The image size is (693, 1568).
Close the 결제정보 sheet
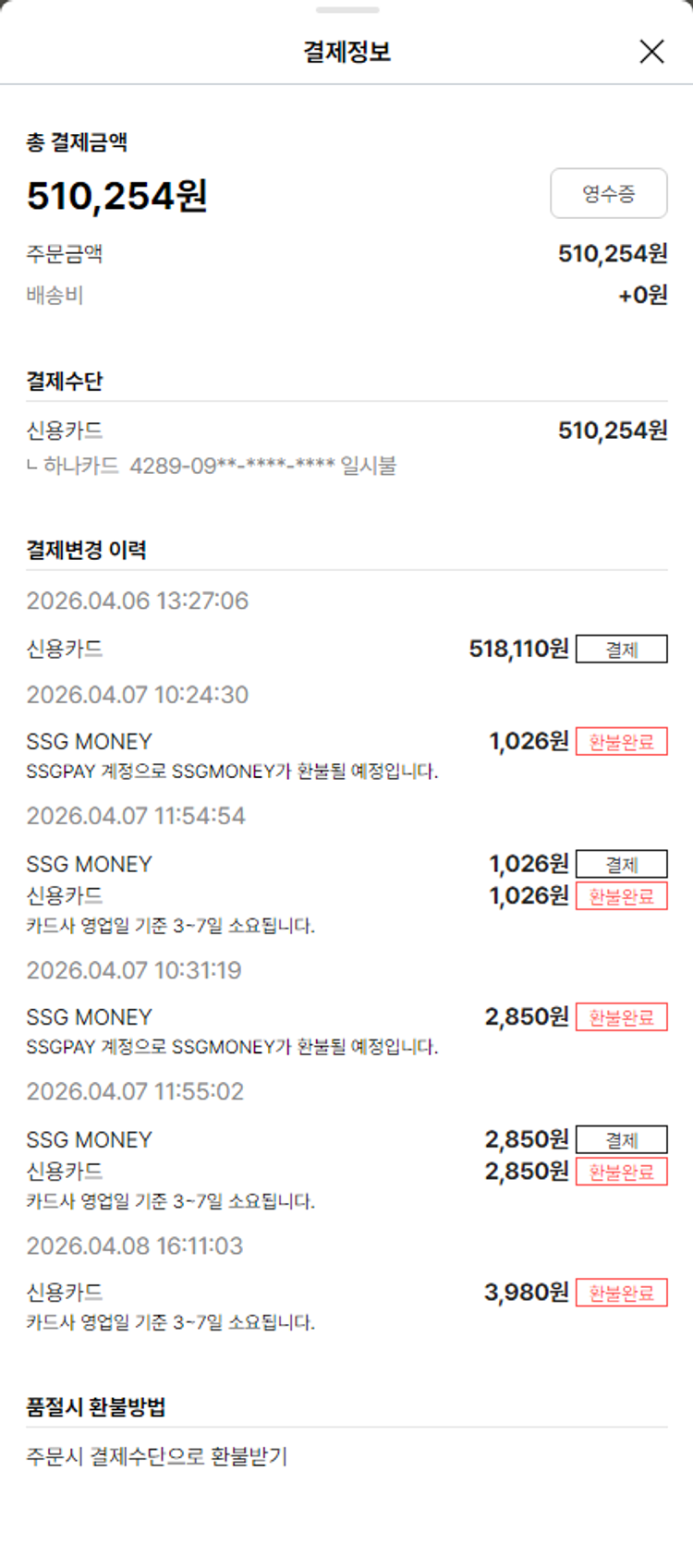[651, 52]
